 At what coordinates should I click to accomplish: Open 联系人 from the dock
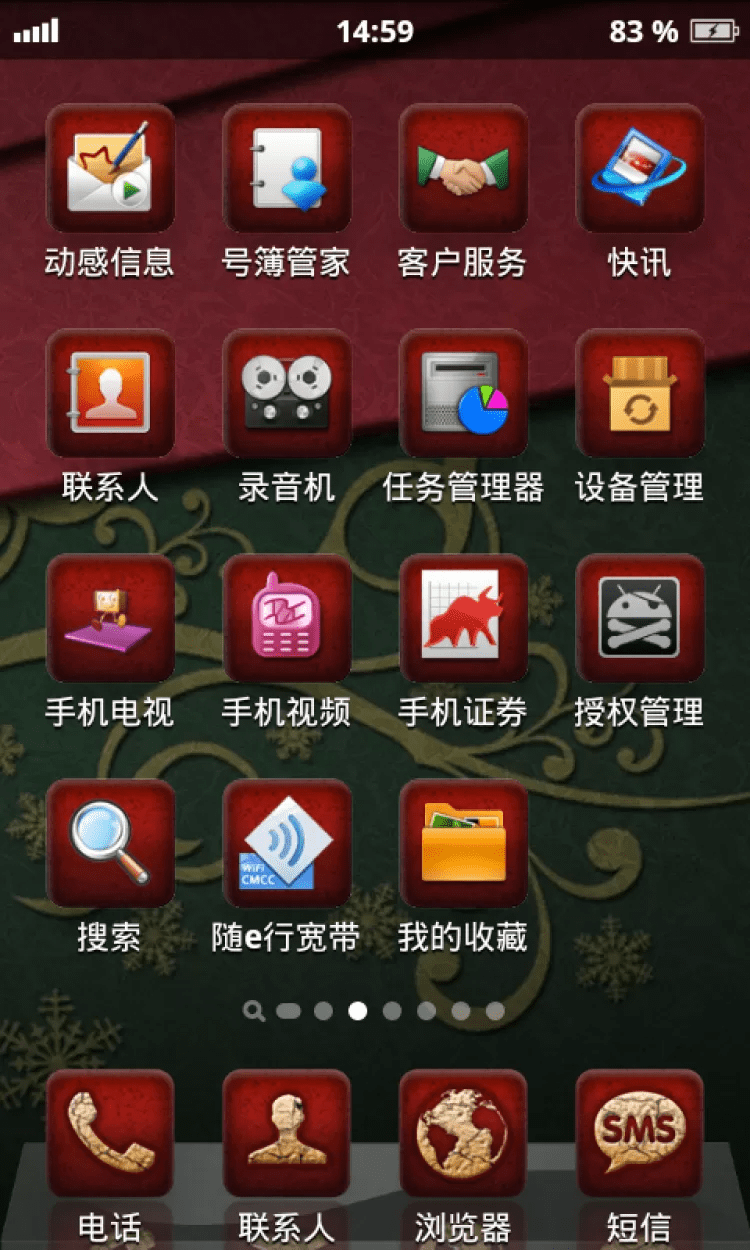(x=287, y=1133)
